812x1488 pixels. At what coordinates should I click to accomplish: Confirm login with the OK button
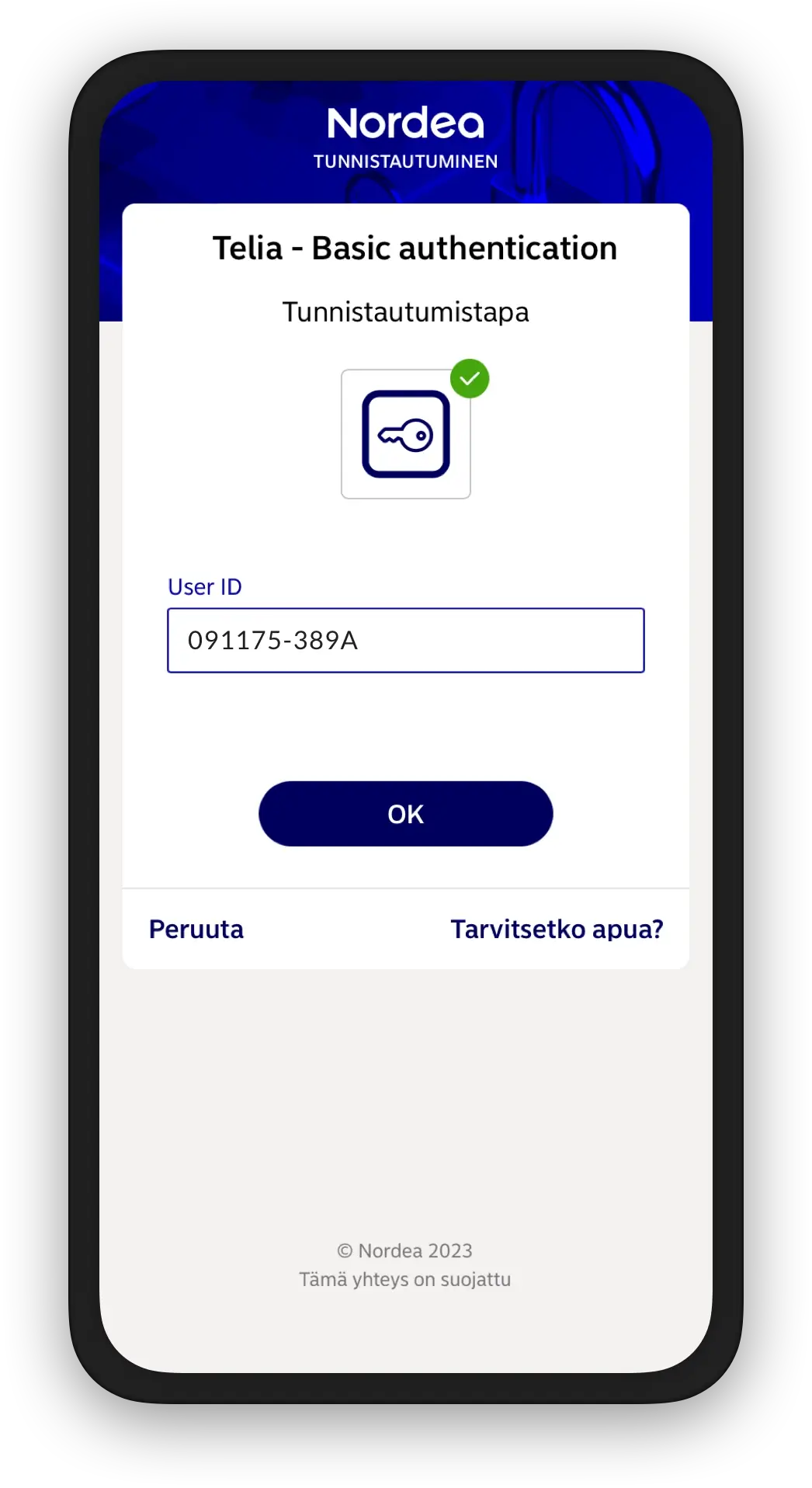(x=406, y=814)
